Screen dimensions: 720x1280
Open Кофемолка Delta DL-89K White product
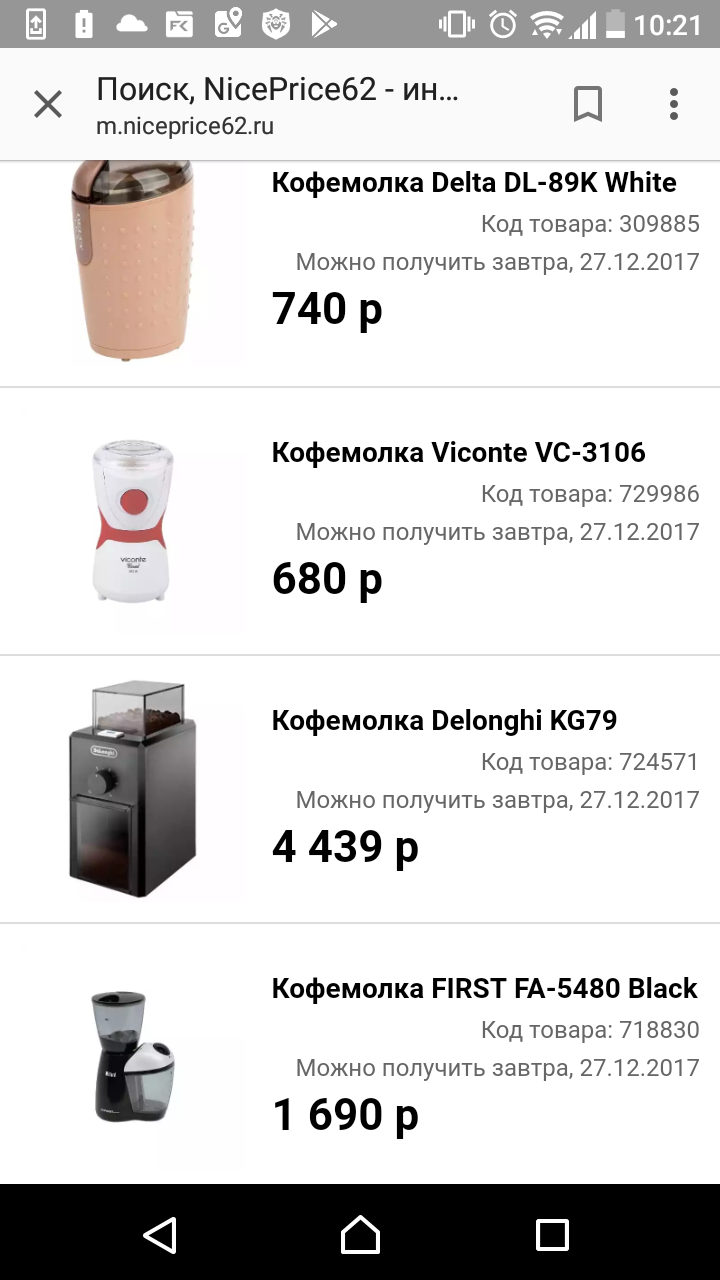coord(474,183)
